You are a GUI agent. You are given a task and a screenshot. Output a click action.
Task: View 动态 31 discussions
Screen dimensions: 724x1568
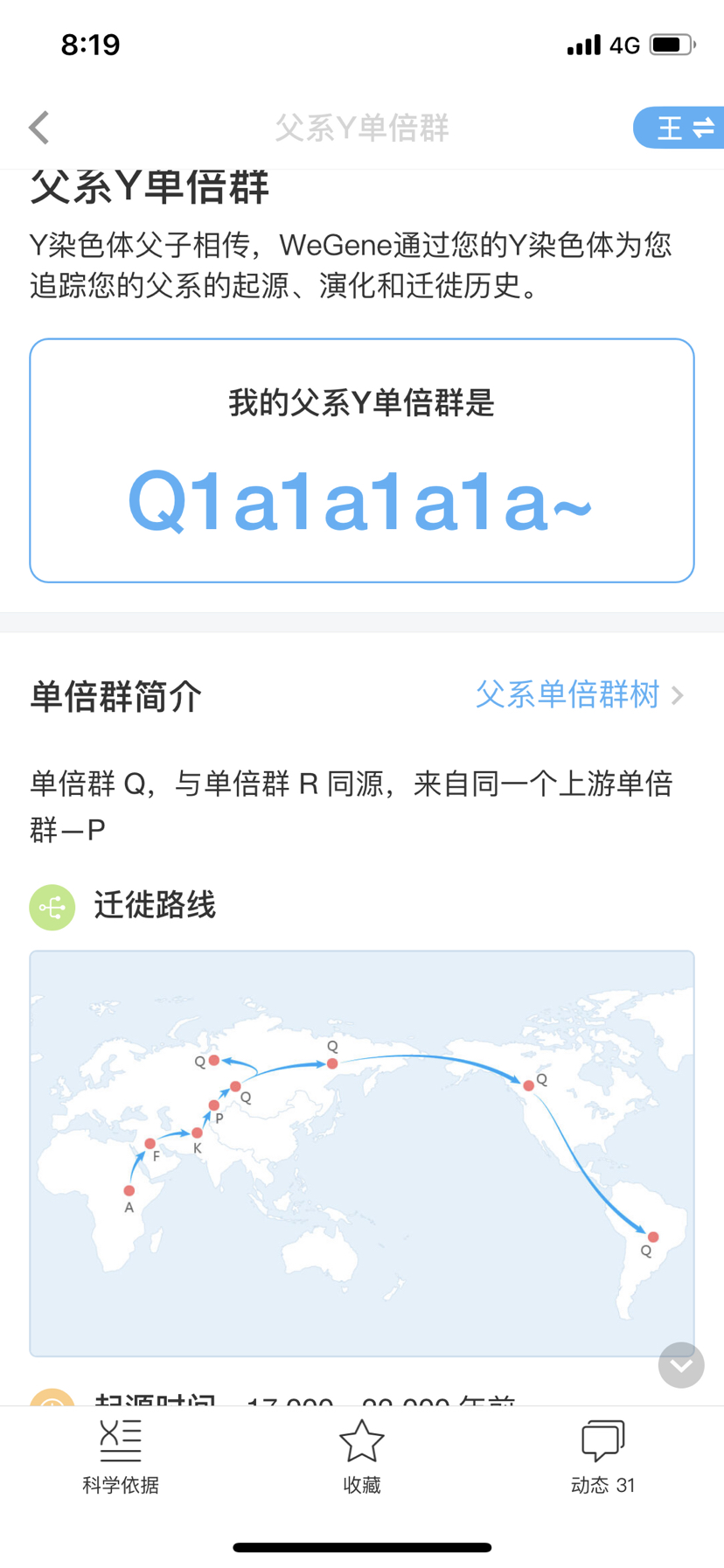(x=602, y=1457)
